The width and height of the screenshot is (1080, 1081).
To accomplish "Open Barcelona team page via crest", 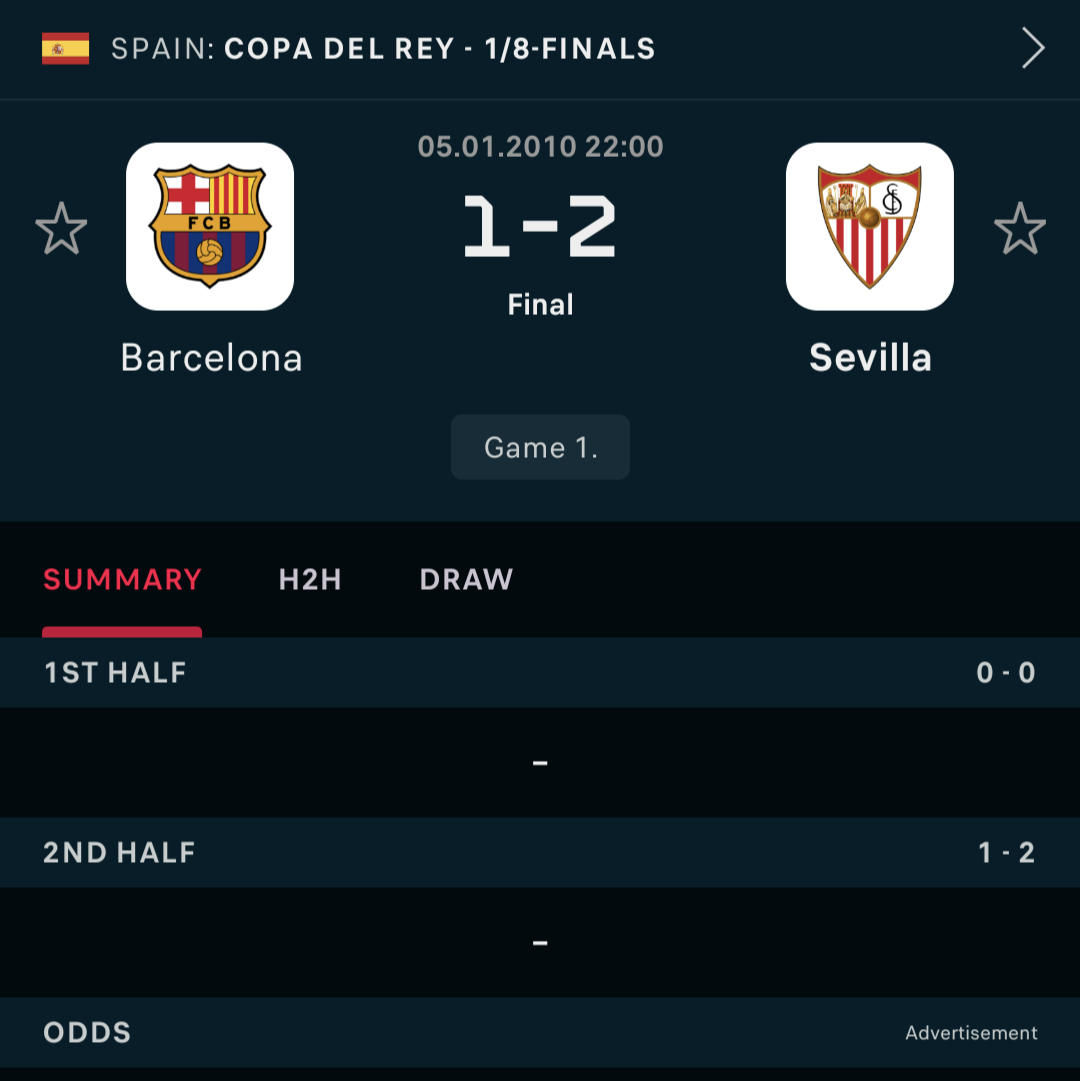I will coord(210,227).
